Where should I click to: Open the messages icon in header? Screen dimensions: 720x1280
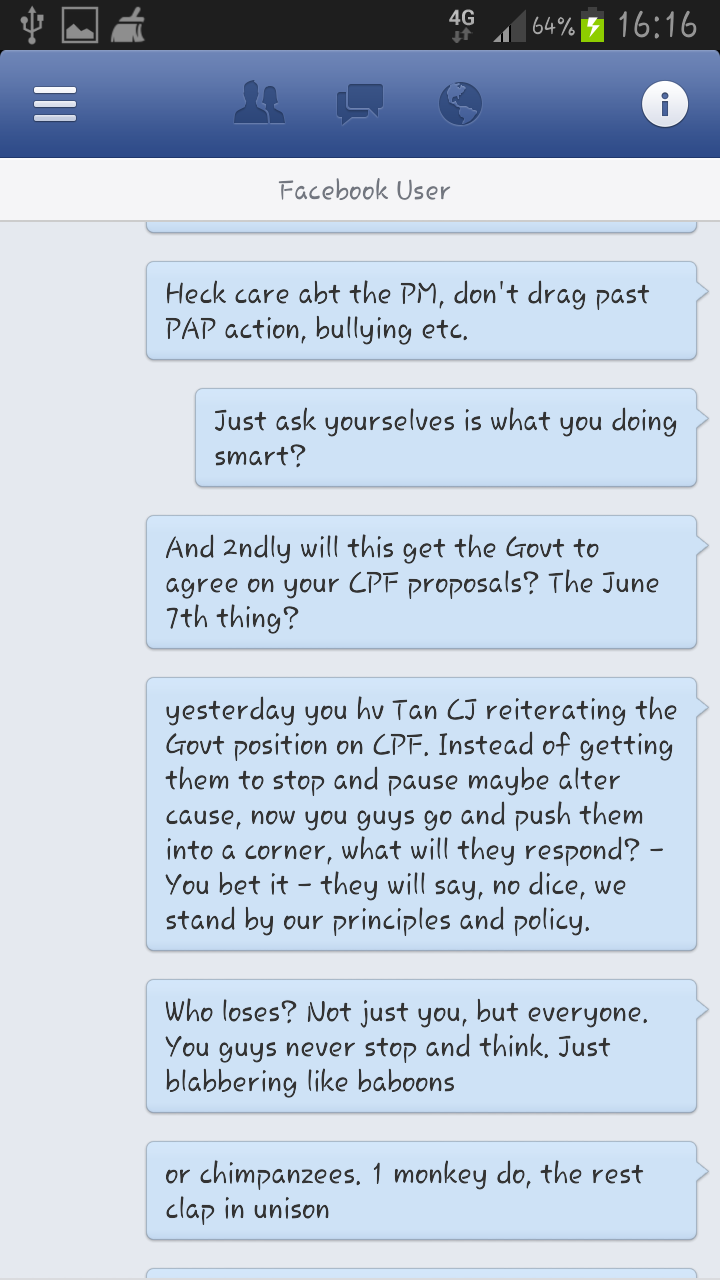359,104
